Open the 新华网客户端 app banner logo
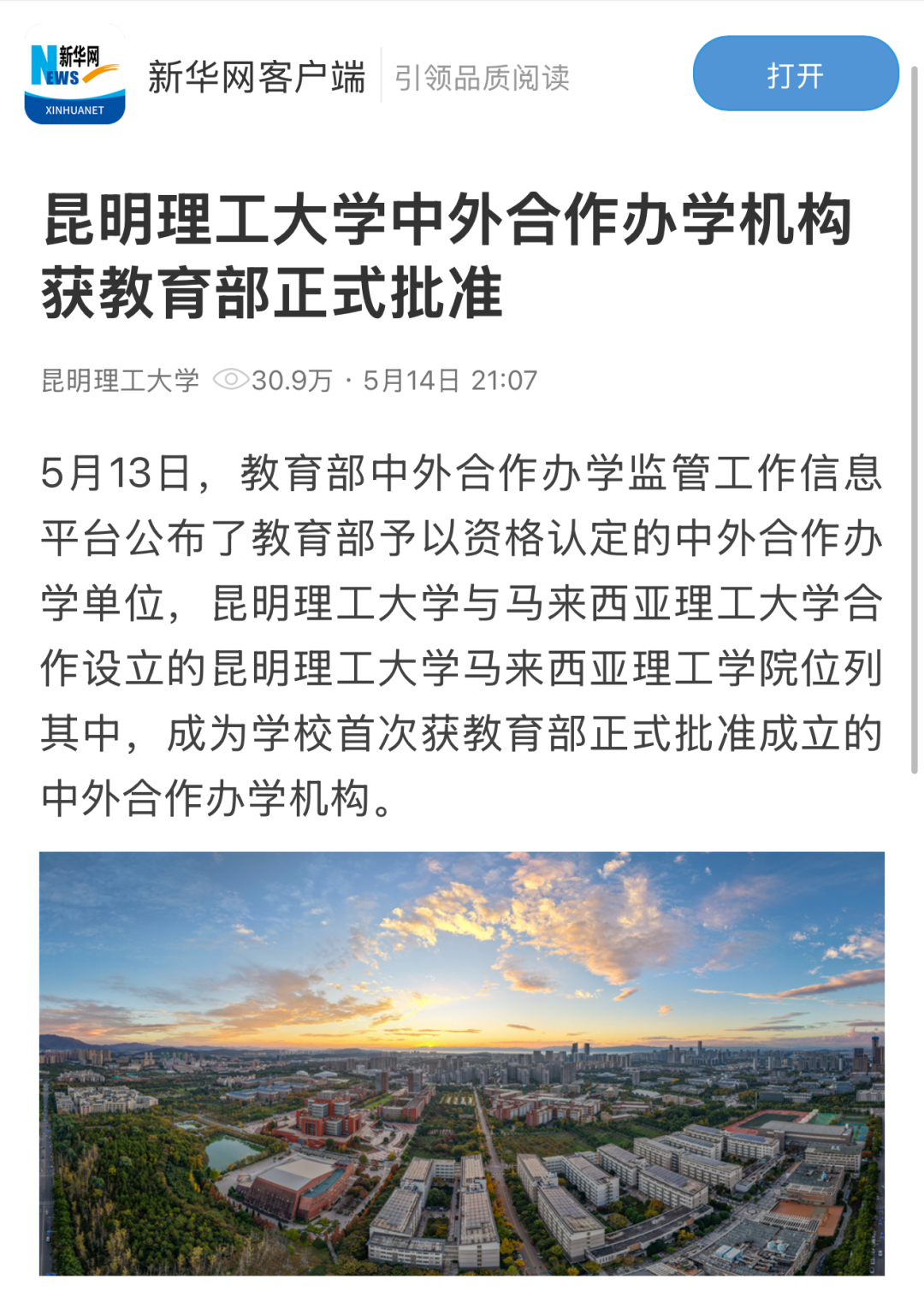The image size is (924, 1314). point(75,75)
